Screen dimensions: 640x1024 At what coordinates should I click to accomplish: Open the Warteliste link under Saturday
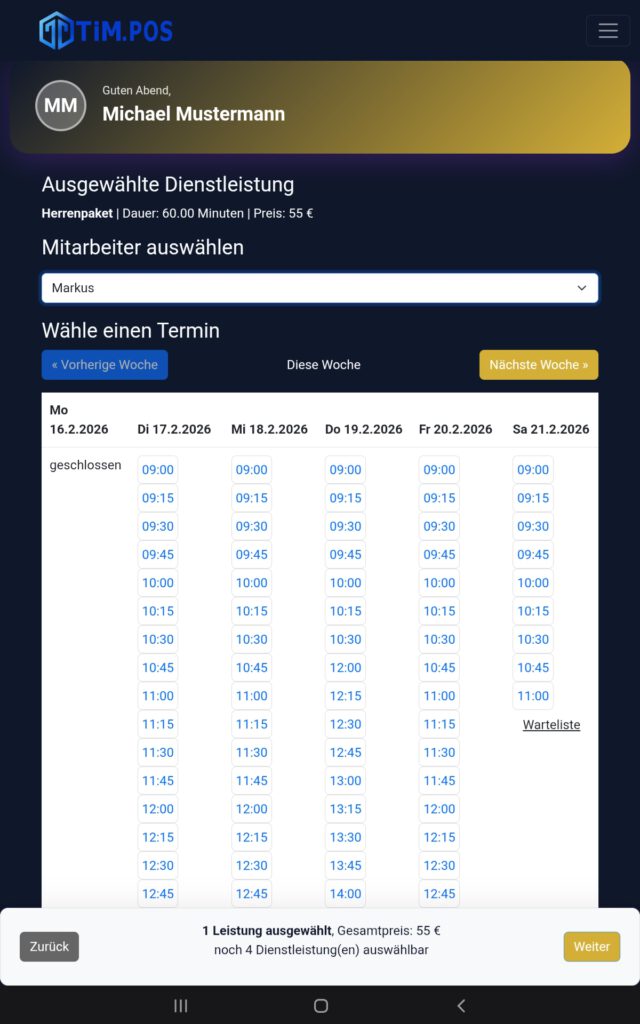point(551,725)
